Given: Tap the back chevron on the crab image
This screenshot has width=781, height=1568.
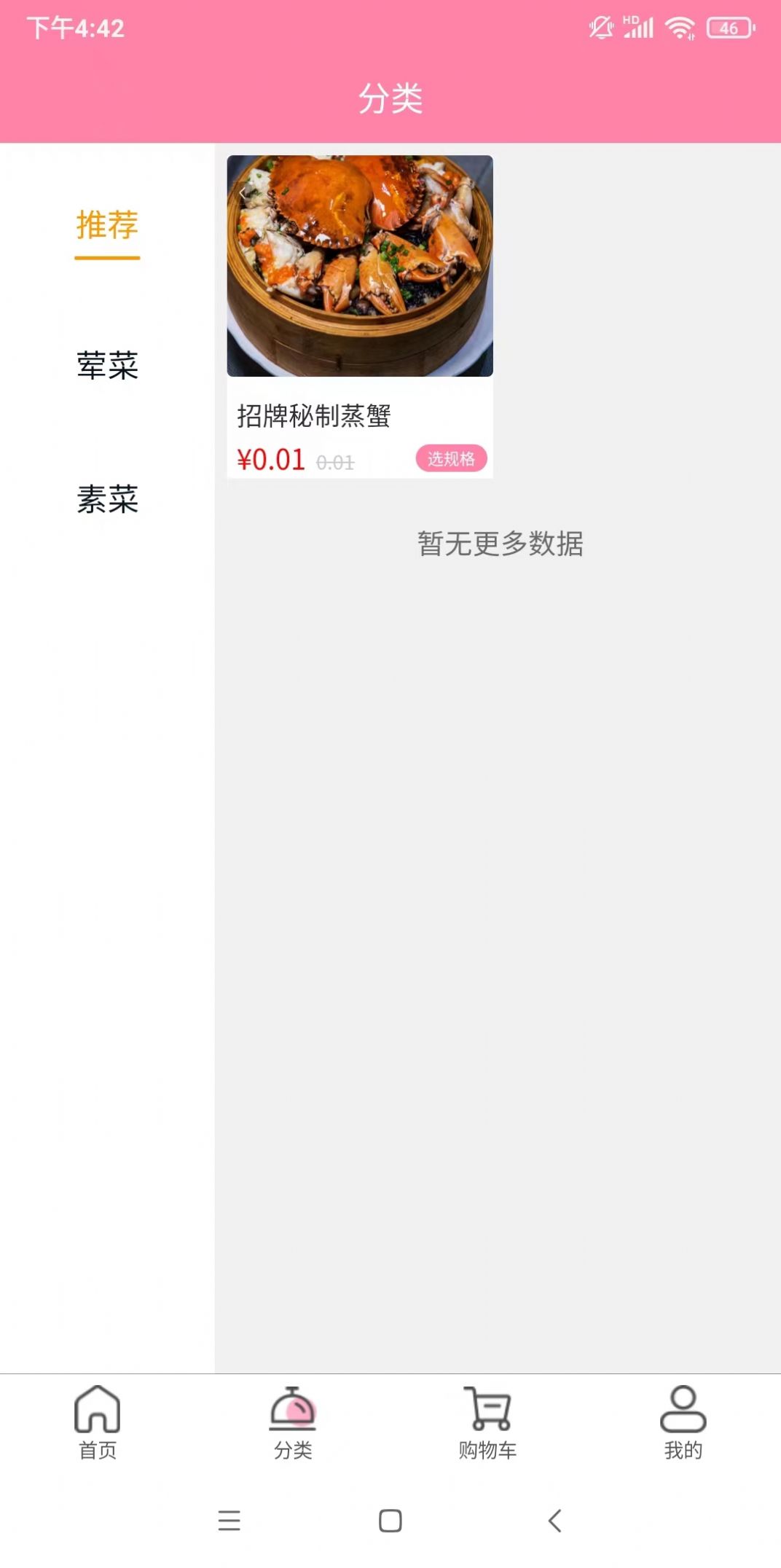Looking at the screenshot, I should click(243, 192).
